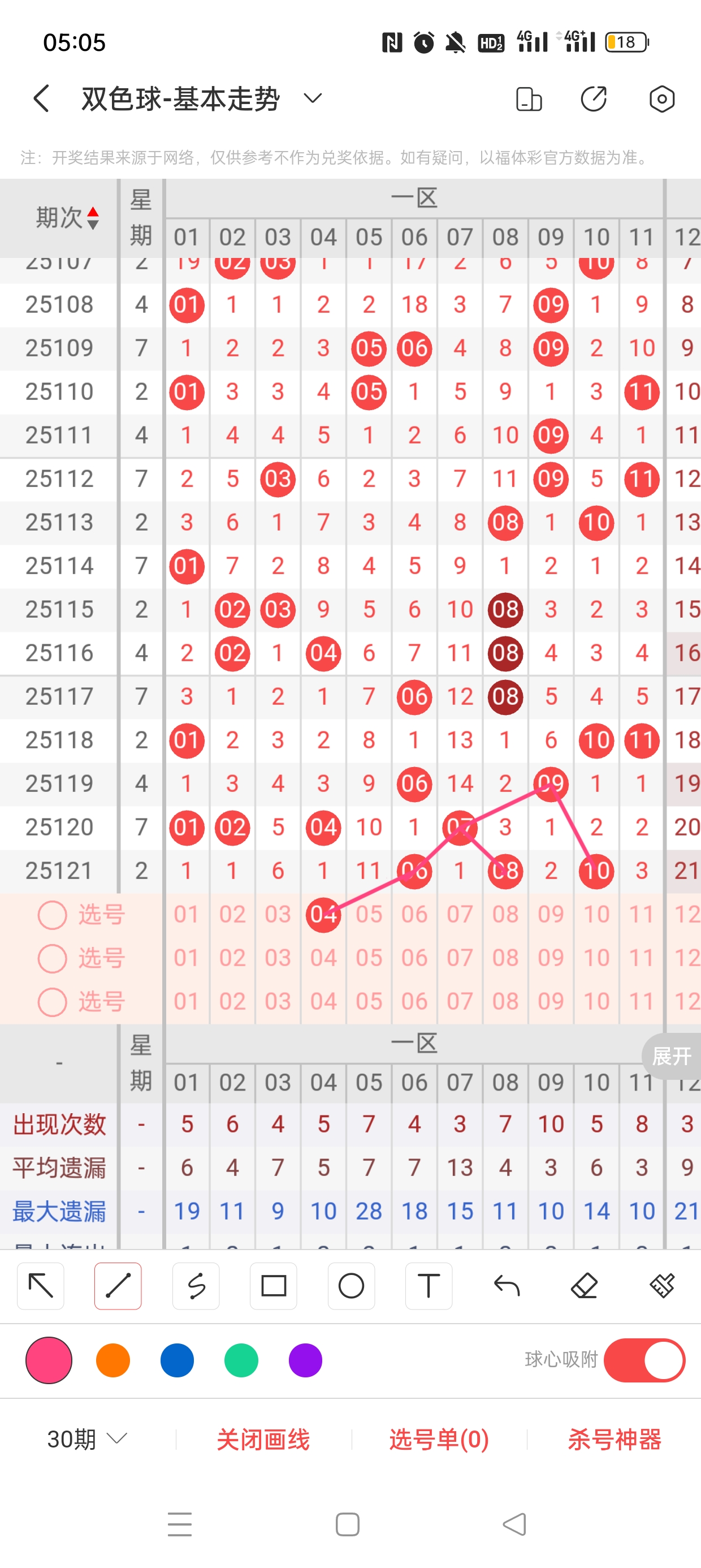Image resolution: width=701 pixels, height=1568 pixels.
Task: Expand the 双色球-基本走势 title dropdown
Action: pyautogui.click(x=313, y=98)
